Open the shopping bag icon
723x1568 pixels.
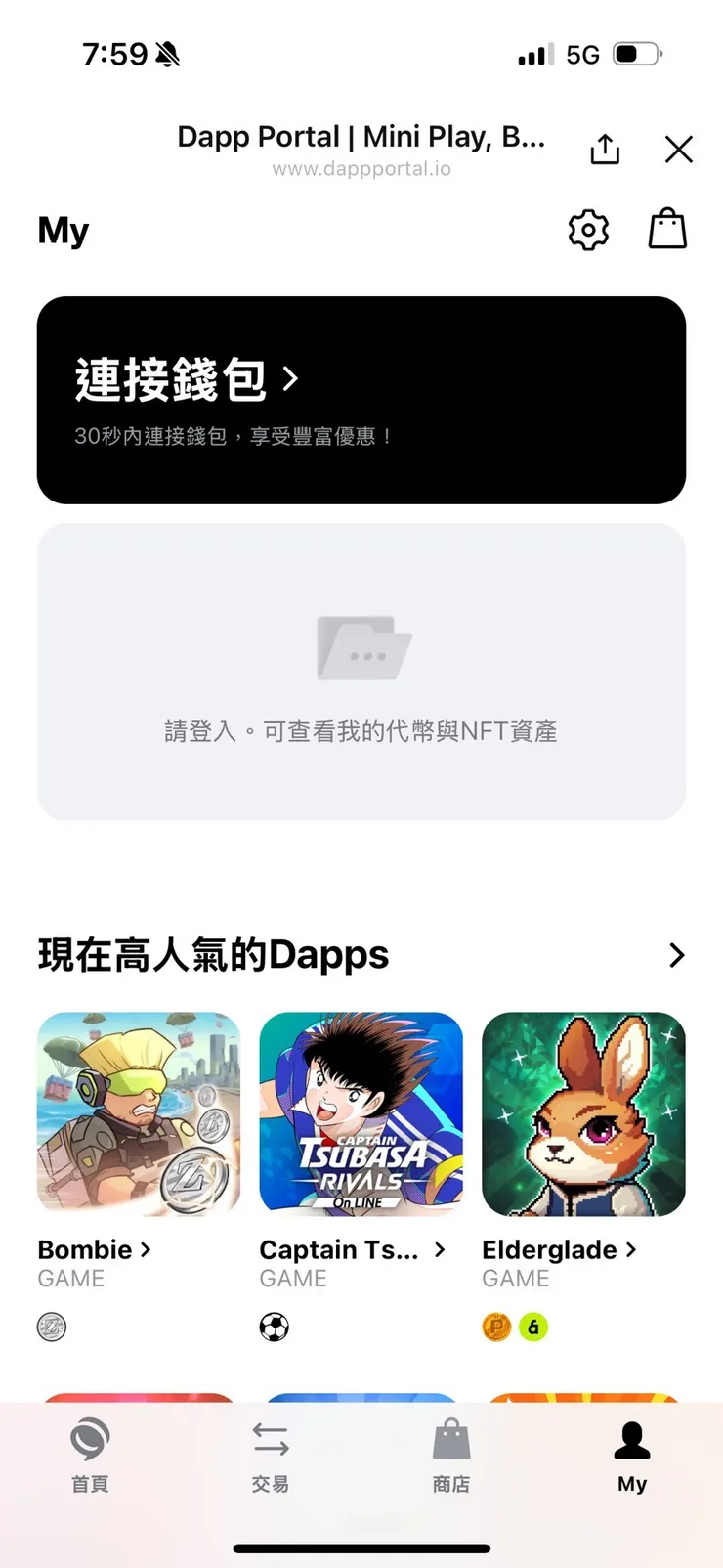(x=667, y=230)
